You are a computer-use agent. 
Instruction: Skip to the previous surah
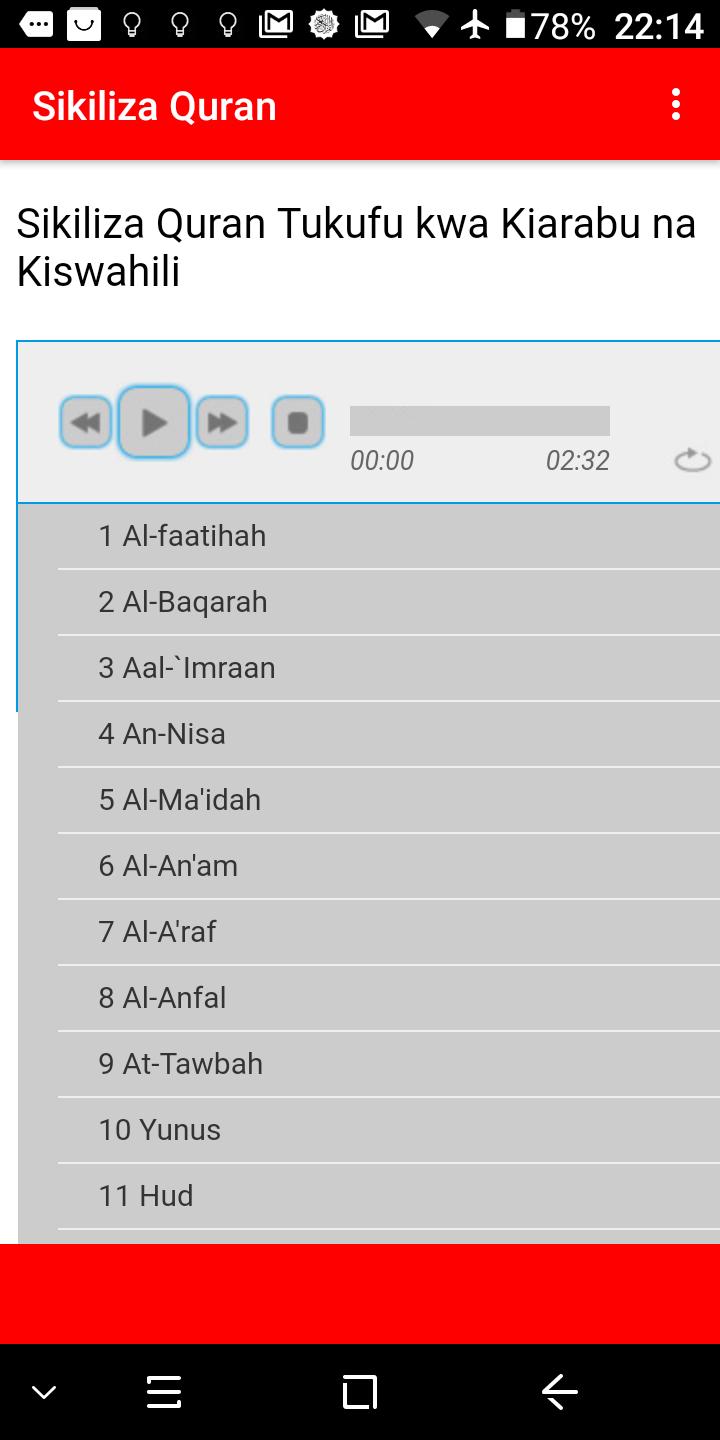click(86, 422)
